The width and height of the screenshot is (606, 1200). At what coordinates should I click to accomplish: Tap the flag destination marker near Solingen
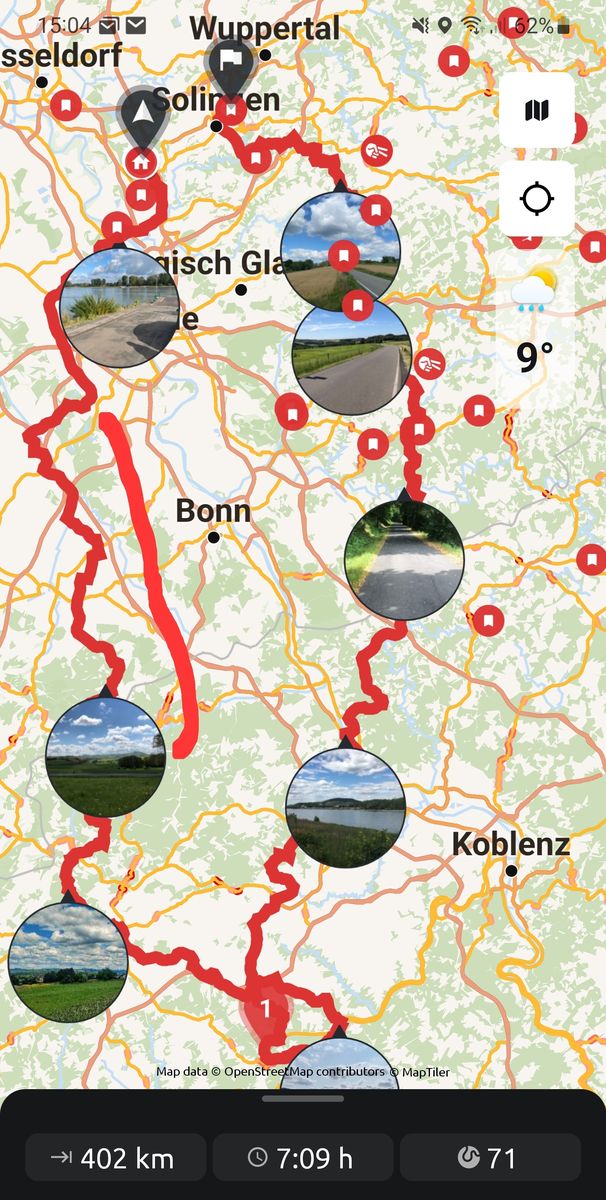229,65
